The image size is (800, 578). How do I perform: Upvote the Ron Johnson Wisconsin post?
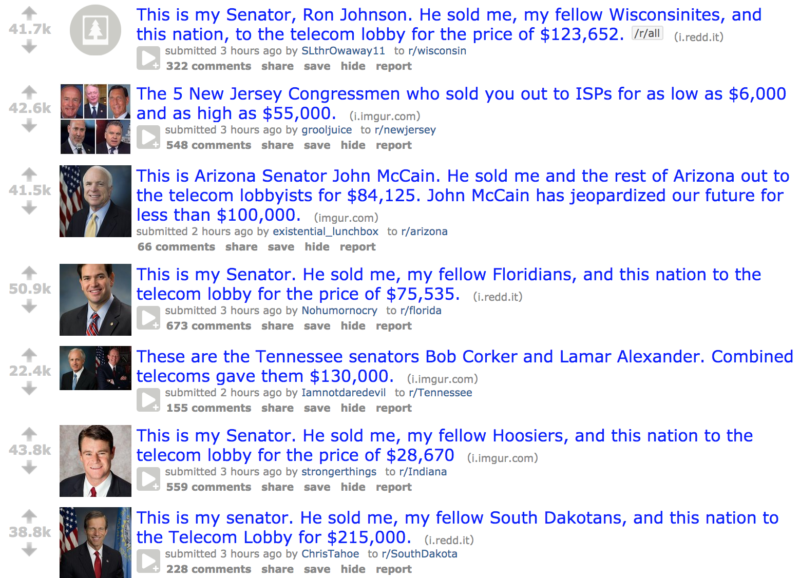tap(30, 13)
